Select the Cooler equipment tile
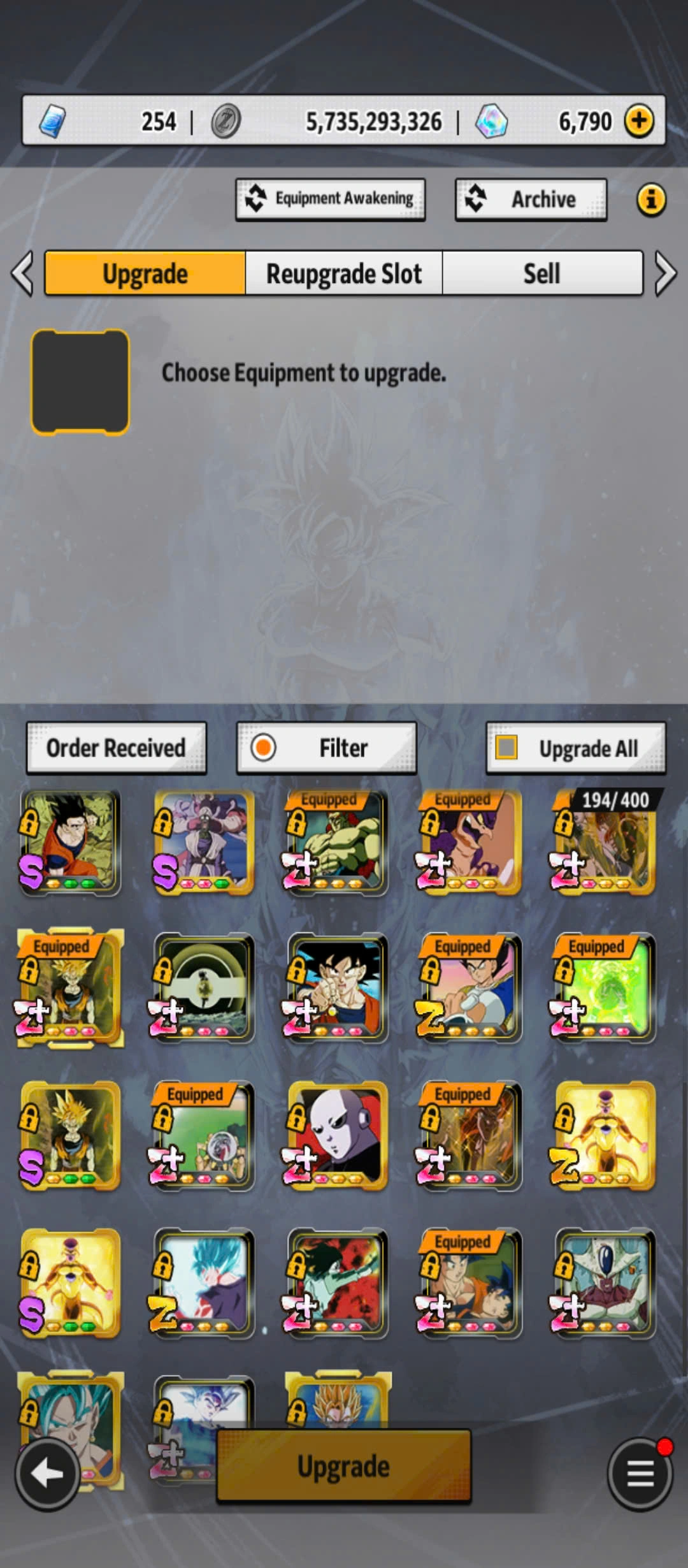This screenshot has height=1568, width=688. 605,1283
